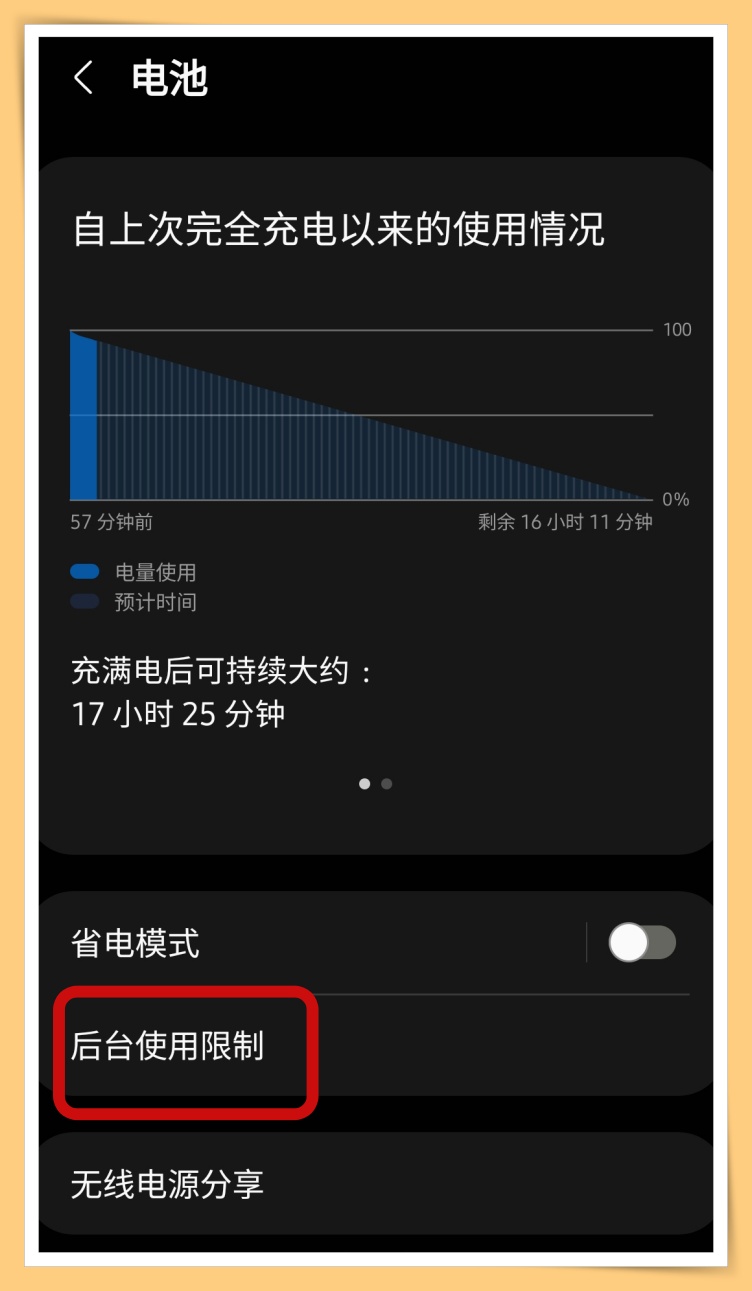
Task: Tap the 预计时间 legend indicator
Action: [85, 602]
